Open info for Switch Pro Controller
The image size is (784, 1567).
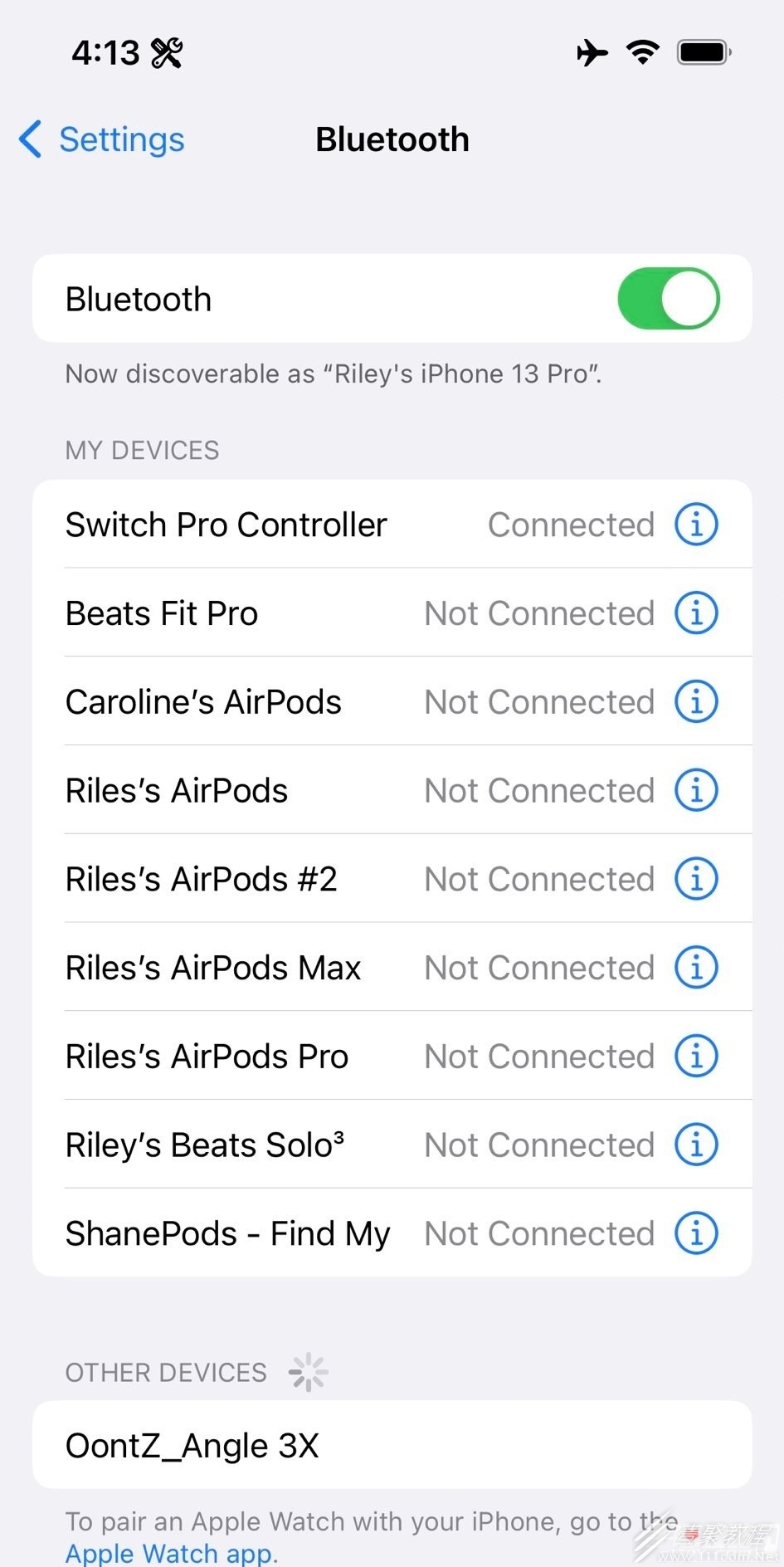[696, 525]
